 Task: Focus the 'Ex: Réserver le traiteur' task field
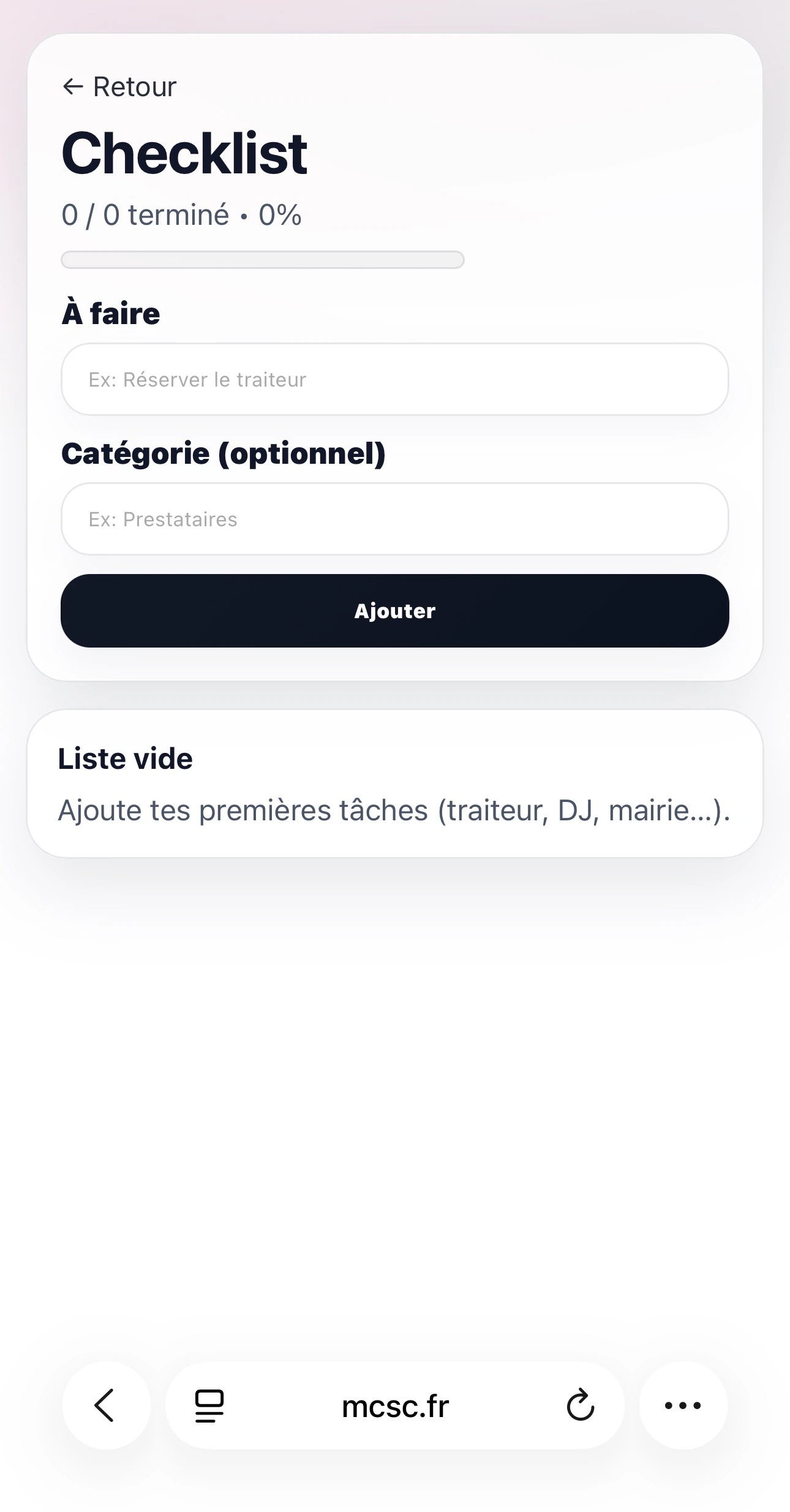pyautogui.click(x=394, y=379)
